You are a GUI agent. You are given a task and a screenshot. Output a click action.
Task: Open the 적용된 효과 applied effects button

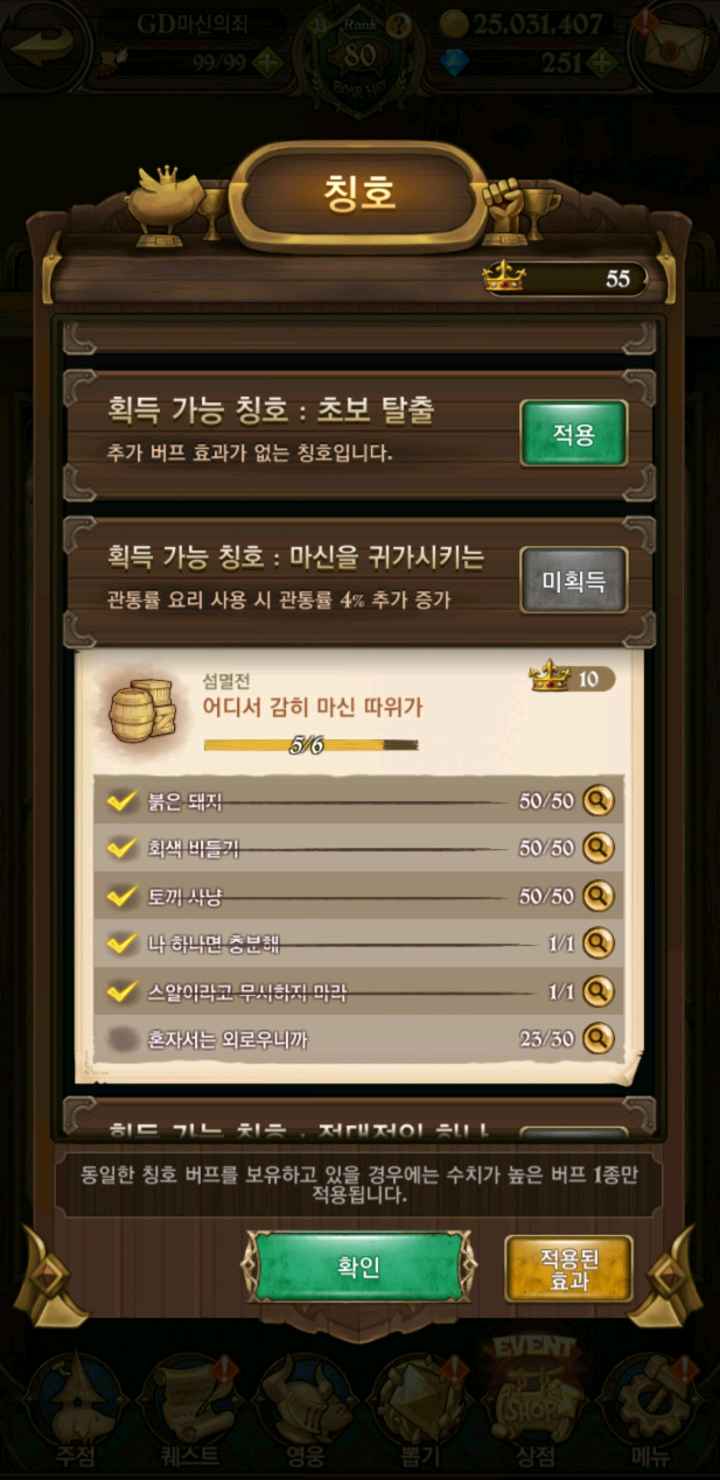click(568, 1268)
